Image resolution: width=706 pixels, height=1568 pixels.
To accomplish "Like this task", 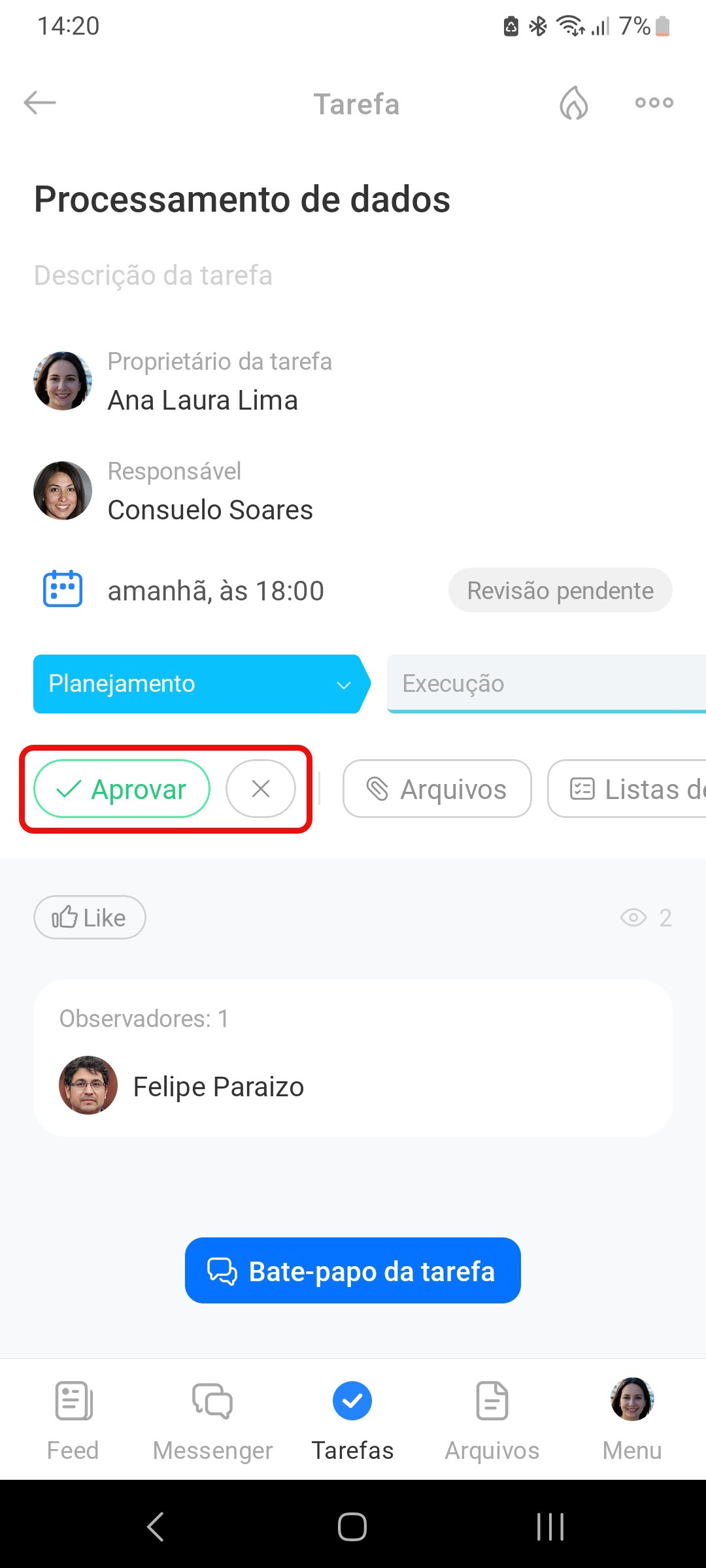I will (x=90, y=918).
